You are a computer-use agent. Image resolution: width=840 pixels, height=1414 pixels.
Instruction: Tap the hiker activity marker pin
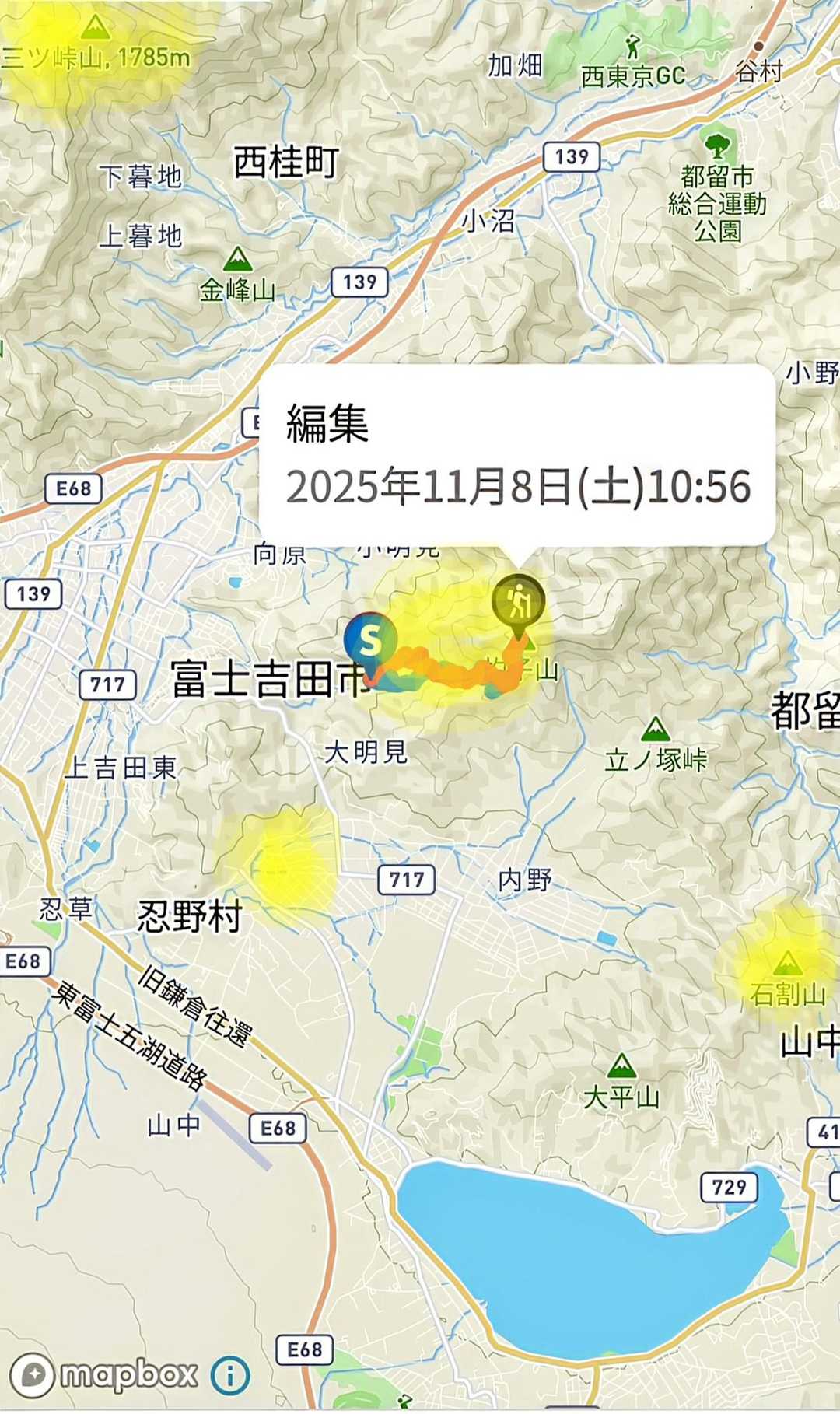(x=518, y=601)
